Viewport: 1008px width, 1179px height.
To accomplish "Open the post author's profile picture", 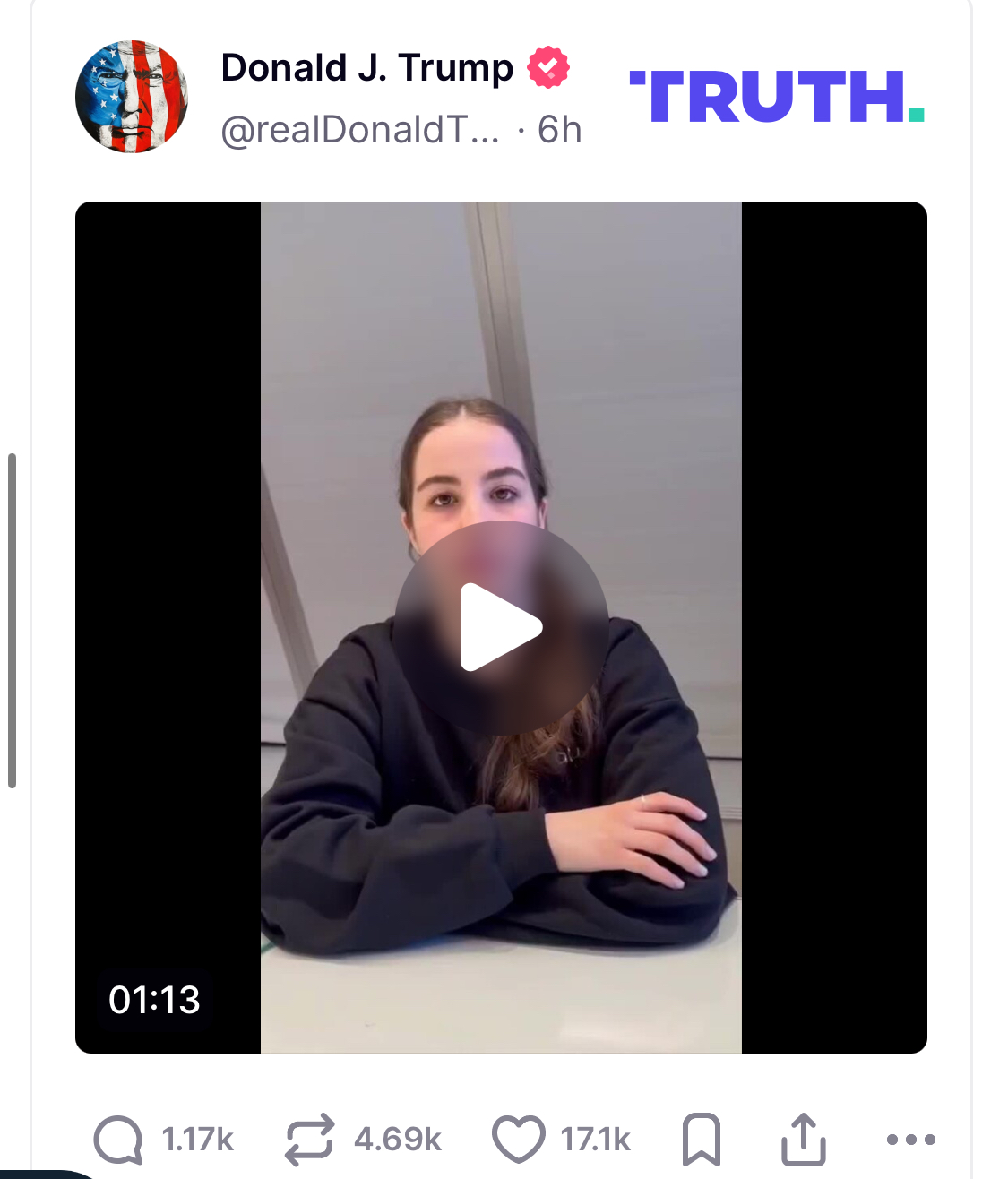I will (x=132, y=97).
